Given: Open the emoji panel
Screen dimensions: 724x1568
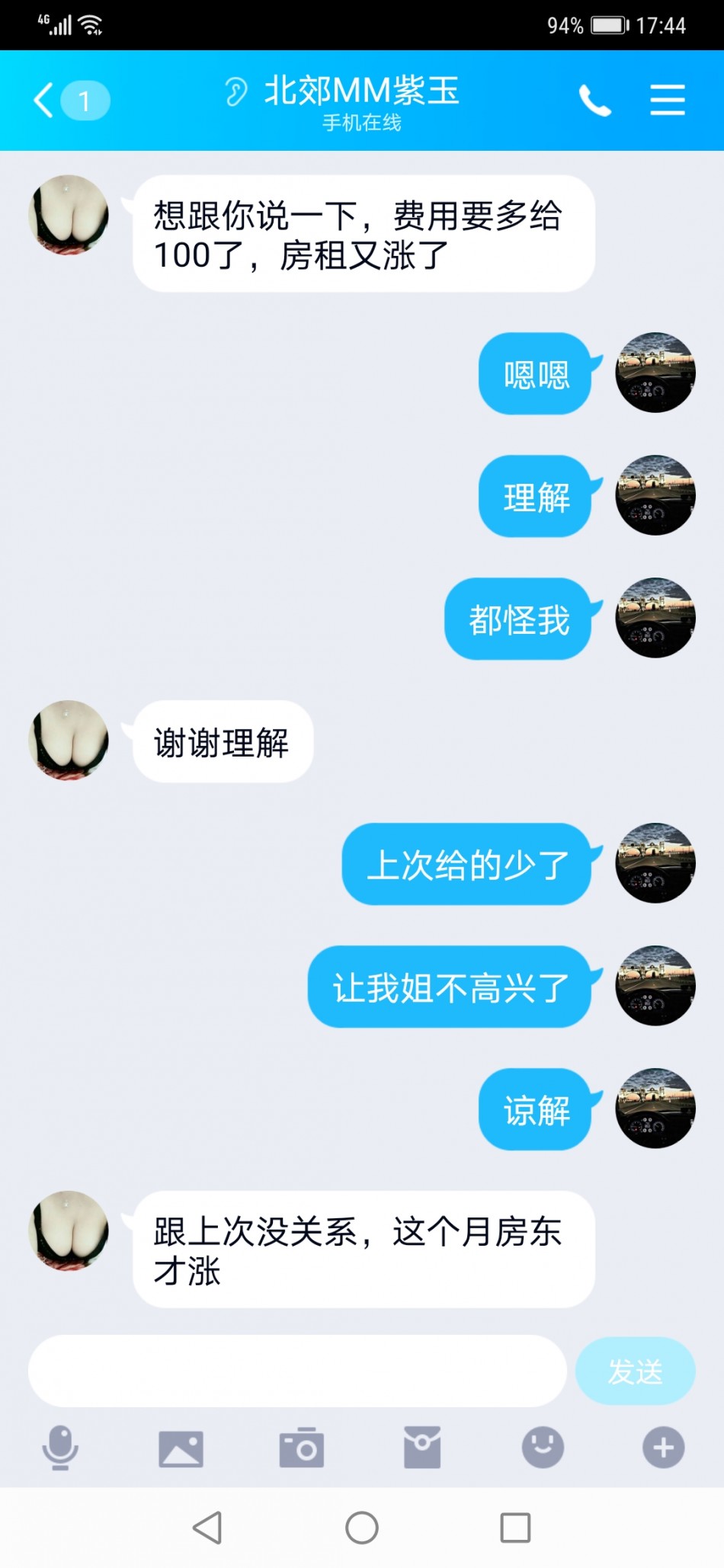Looking at the screenshot, I should (543, 1447).
